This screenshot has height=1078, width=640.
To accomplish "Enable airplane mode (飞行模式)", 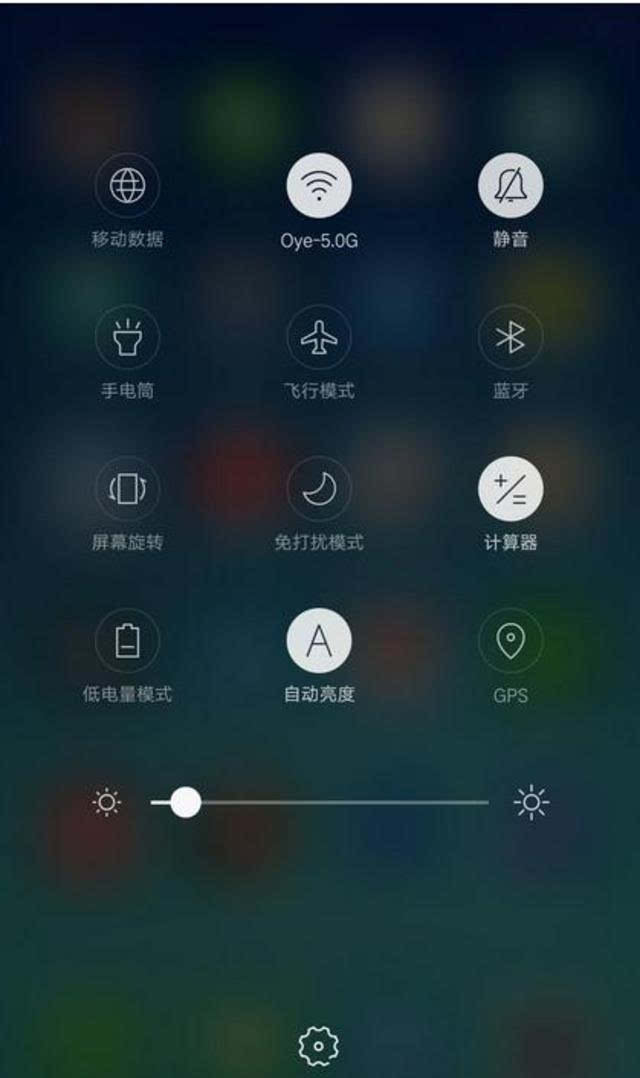I will pyautogui.click(x=319, y=338).
